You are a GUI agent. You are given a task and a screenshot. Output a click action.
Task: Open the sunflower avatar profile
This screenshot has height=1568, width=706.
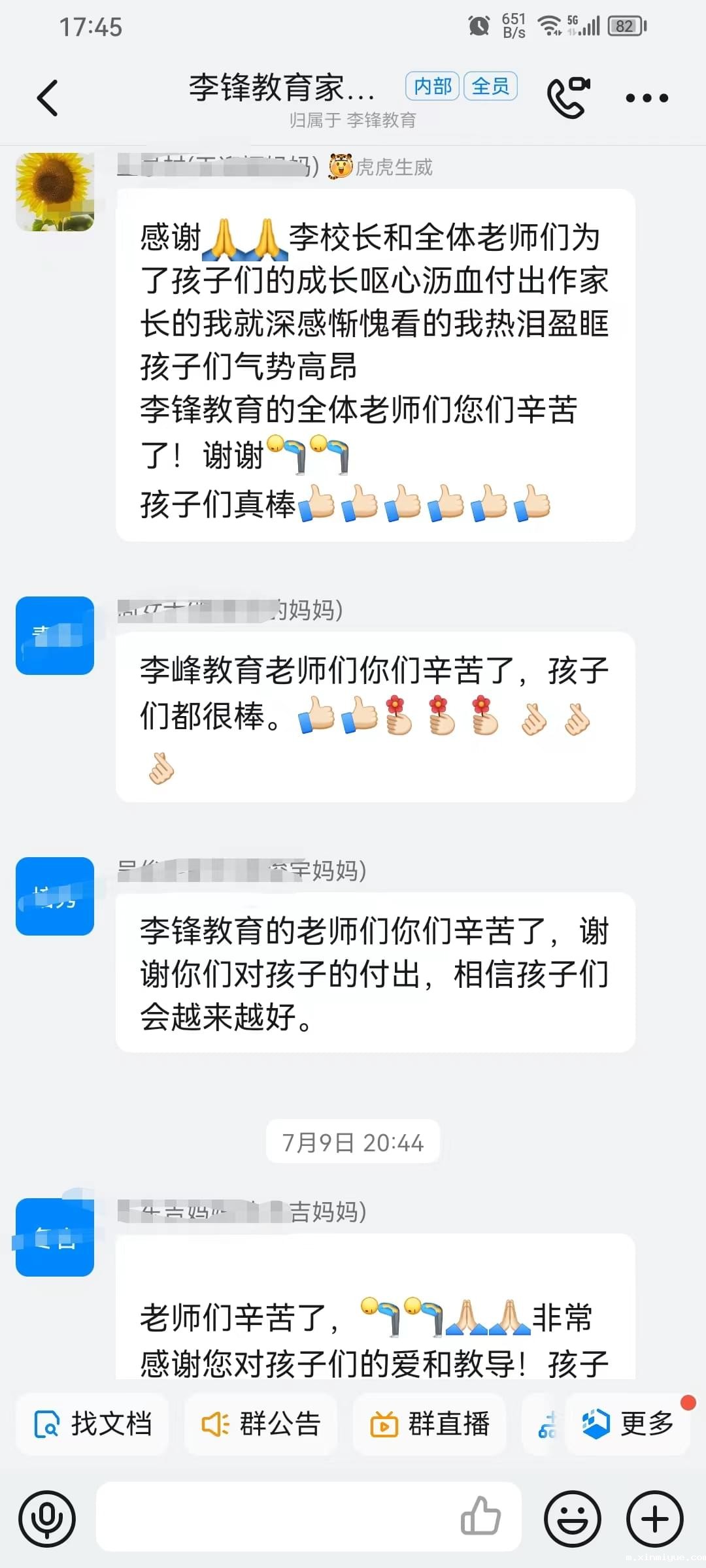(x=57, y=190)
